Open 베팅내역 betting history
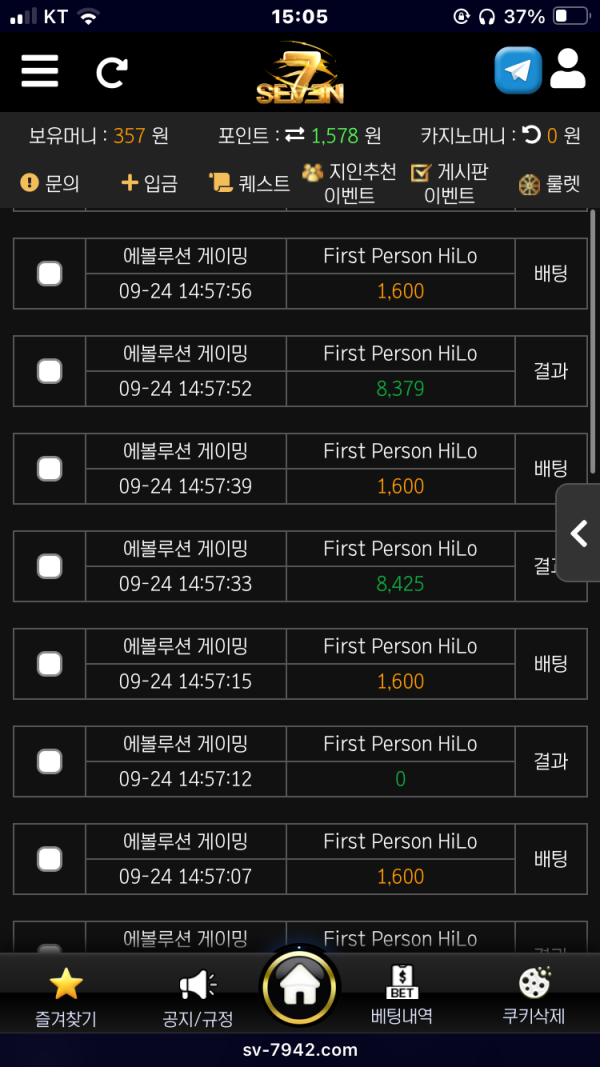This screenshot has height=1067, width=600. (401, 996)
